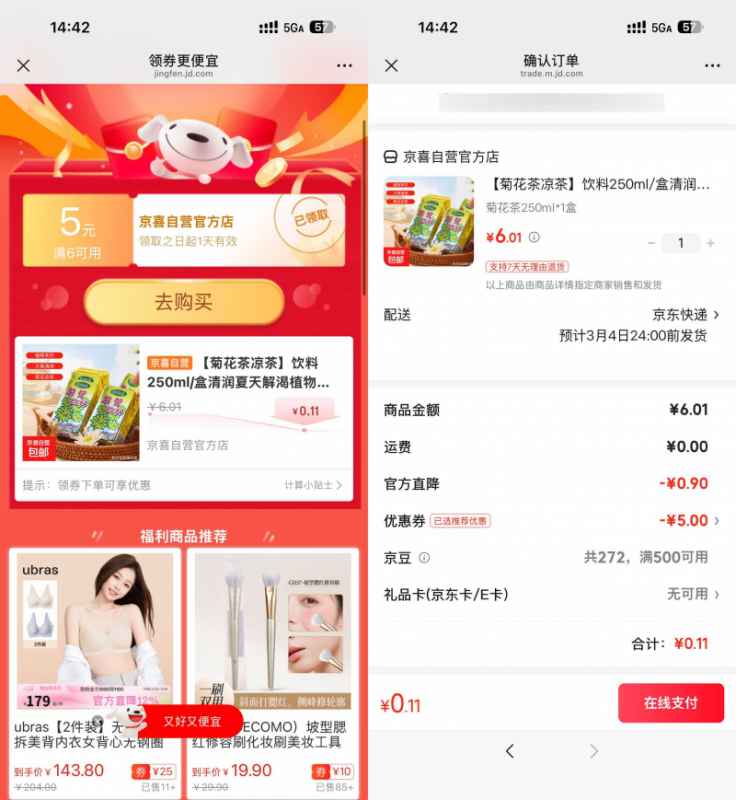Tap the 去购买 button

[184, 301]
